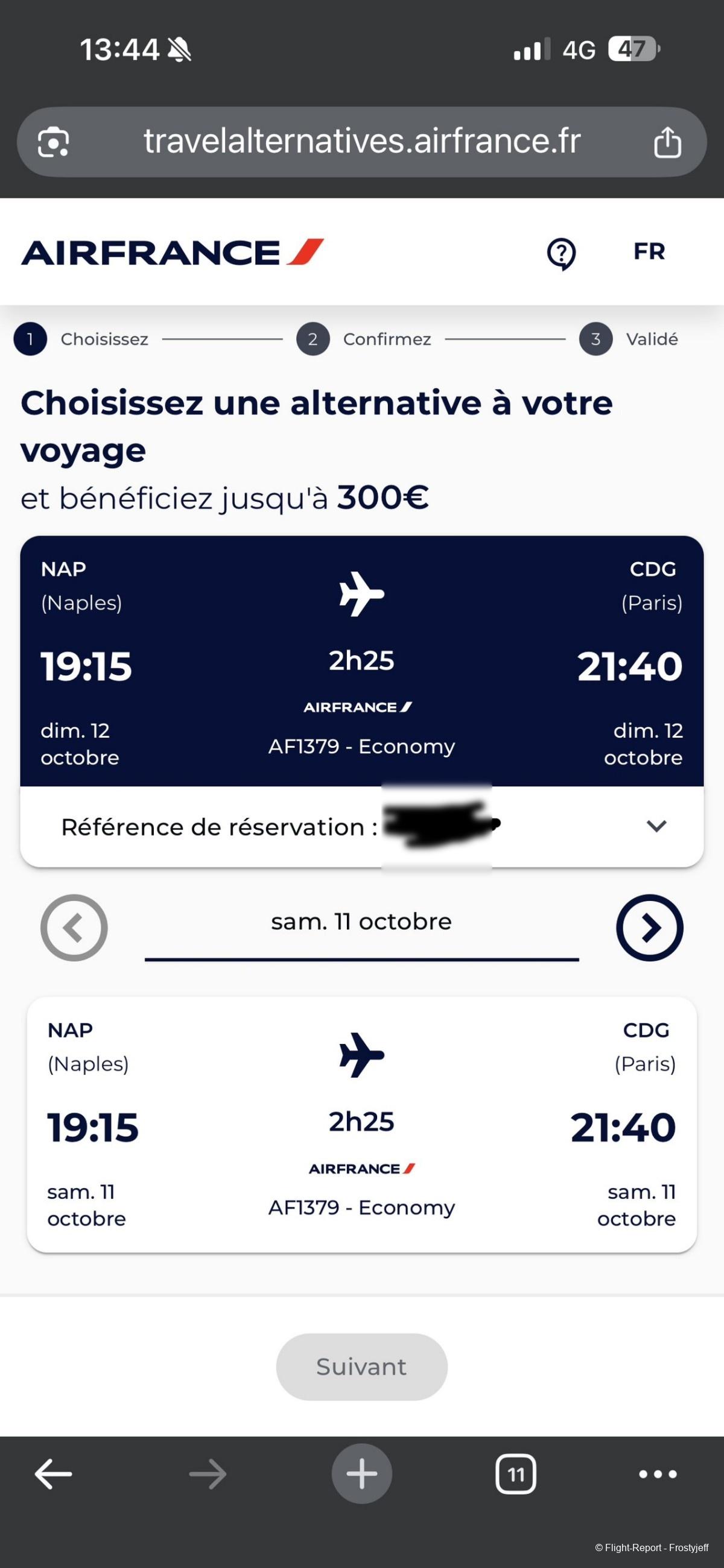Open the tab switcher showing 11 tabs
This screenshot has height=1568, width=724.
(x=516, y=1475)
